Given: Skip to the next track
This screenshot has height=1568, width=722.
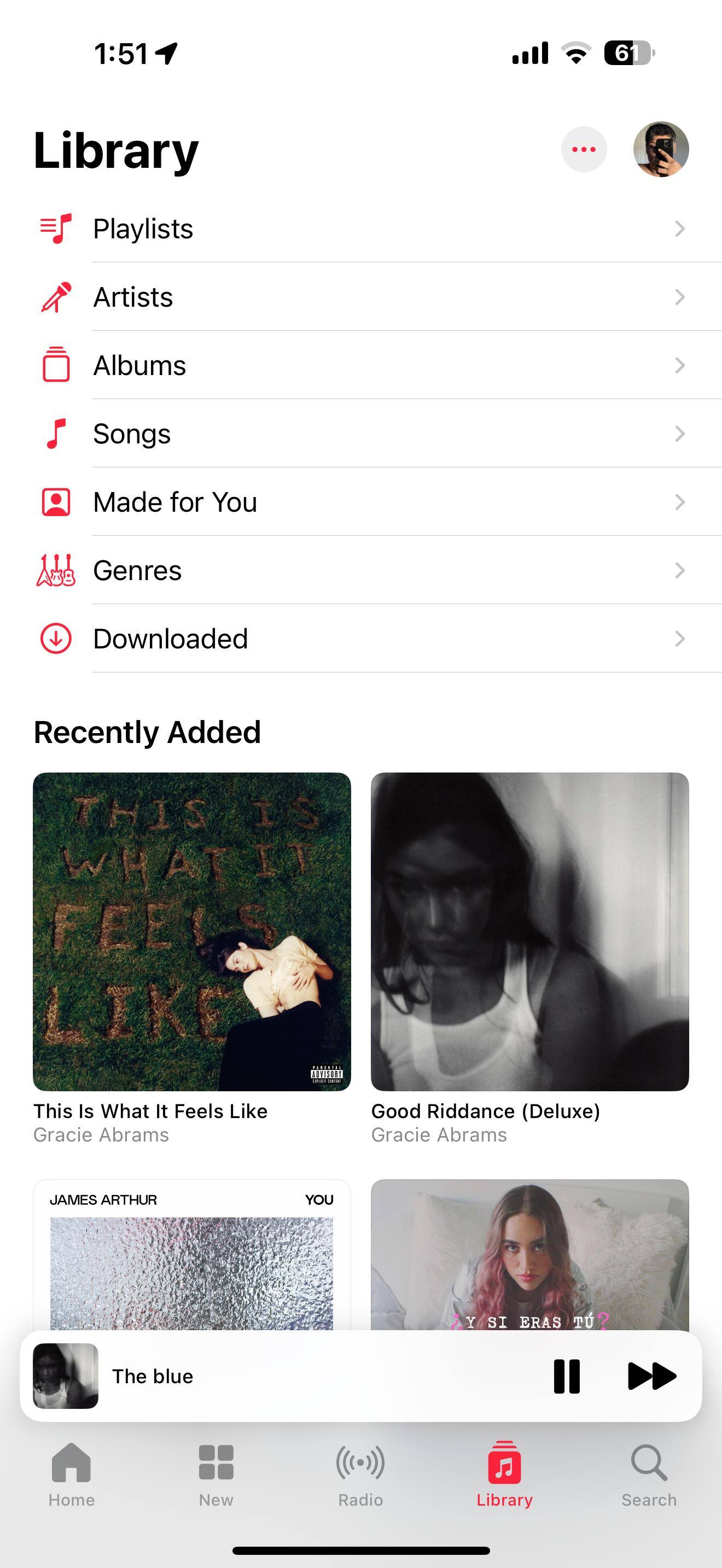Looking at the screenshot, I should coord(651,1376).
